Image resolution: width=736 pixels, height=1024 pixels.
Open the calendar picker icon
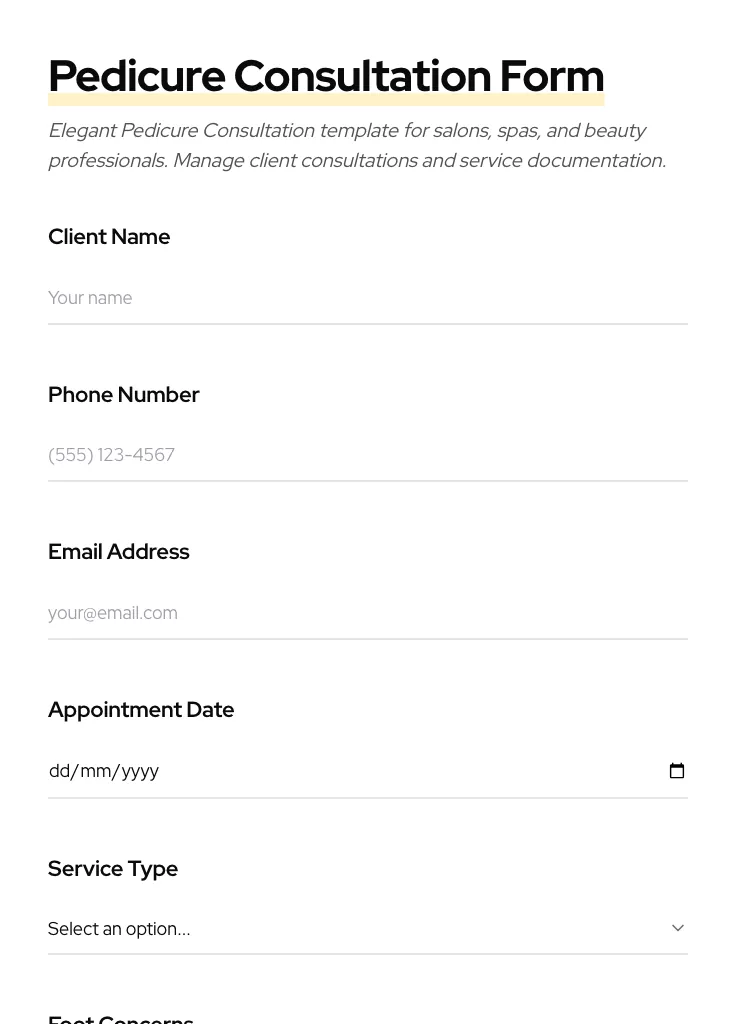(x=677, y=771)
